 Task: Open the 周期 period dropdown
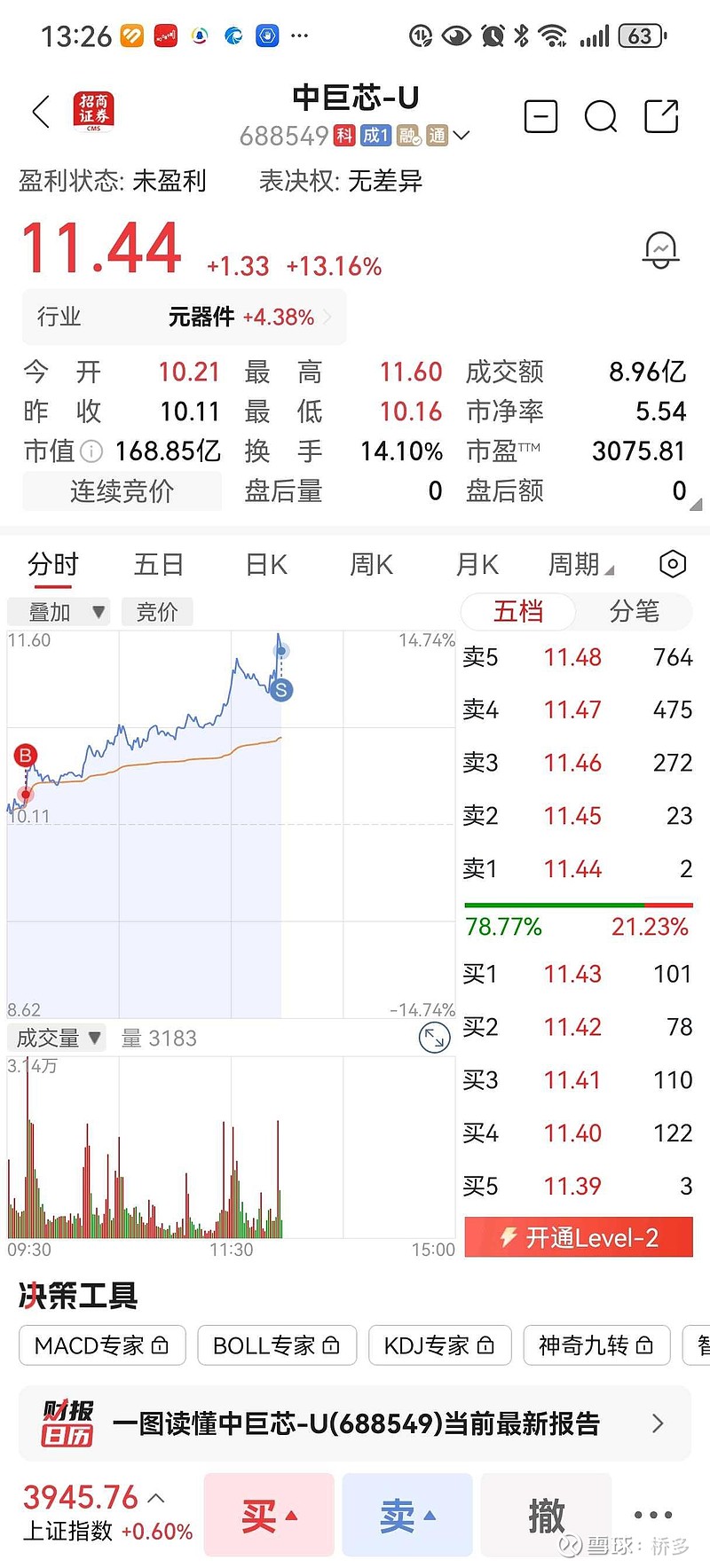click(580, 564)
